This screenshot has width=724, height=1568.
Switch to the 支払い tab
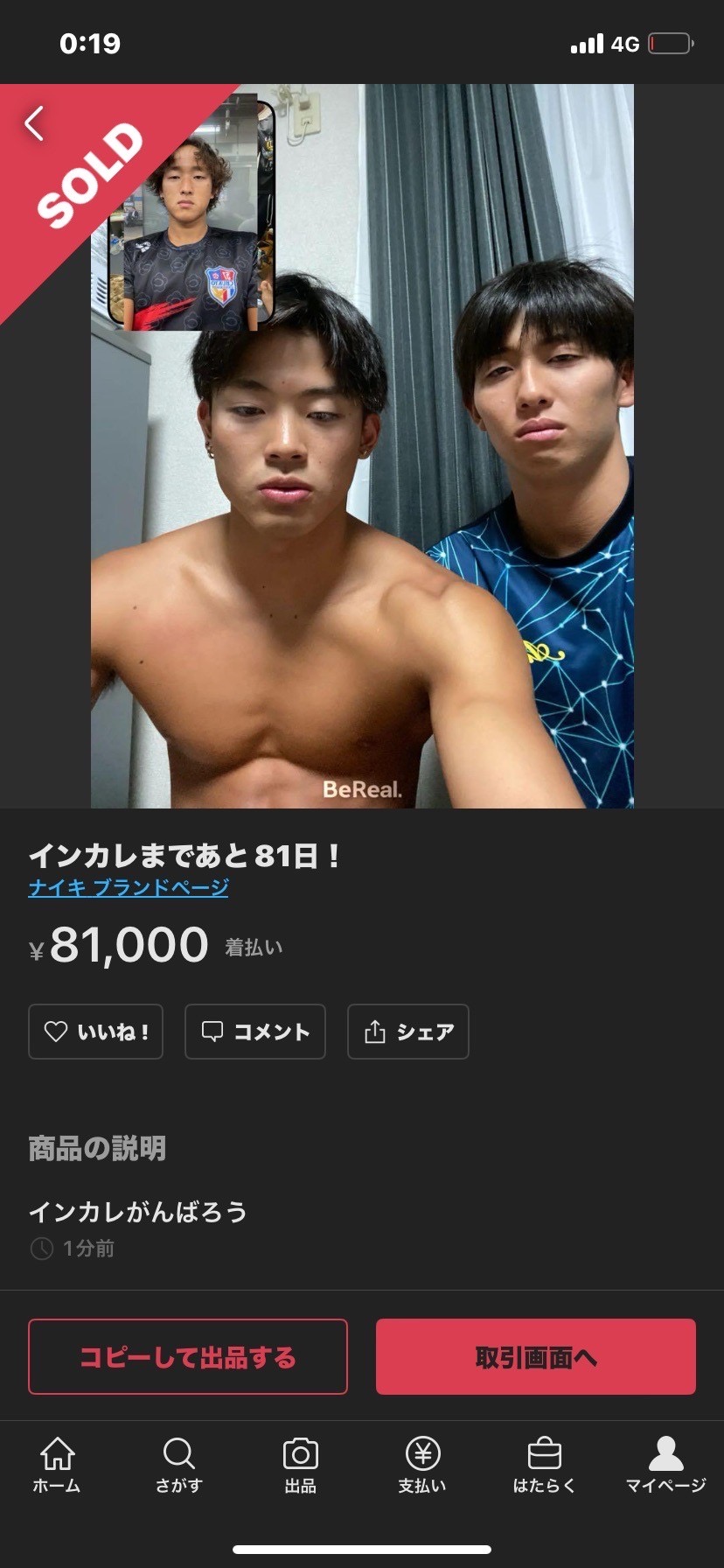pos(422,1466)
